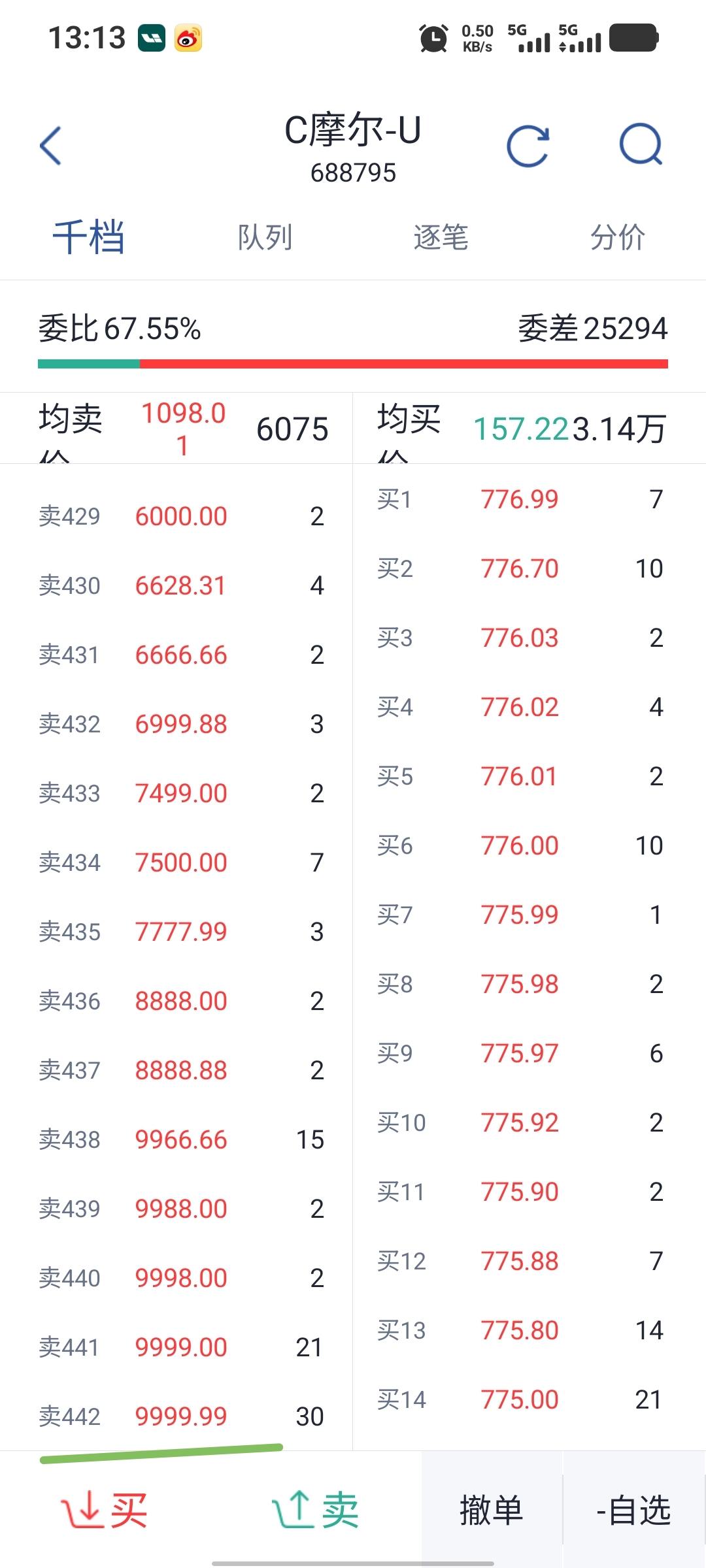Select the 买1 bid at 776.99
The width and height of the screenshot is (706, 1568).
[x=520, y=500]
